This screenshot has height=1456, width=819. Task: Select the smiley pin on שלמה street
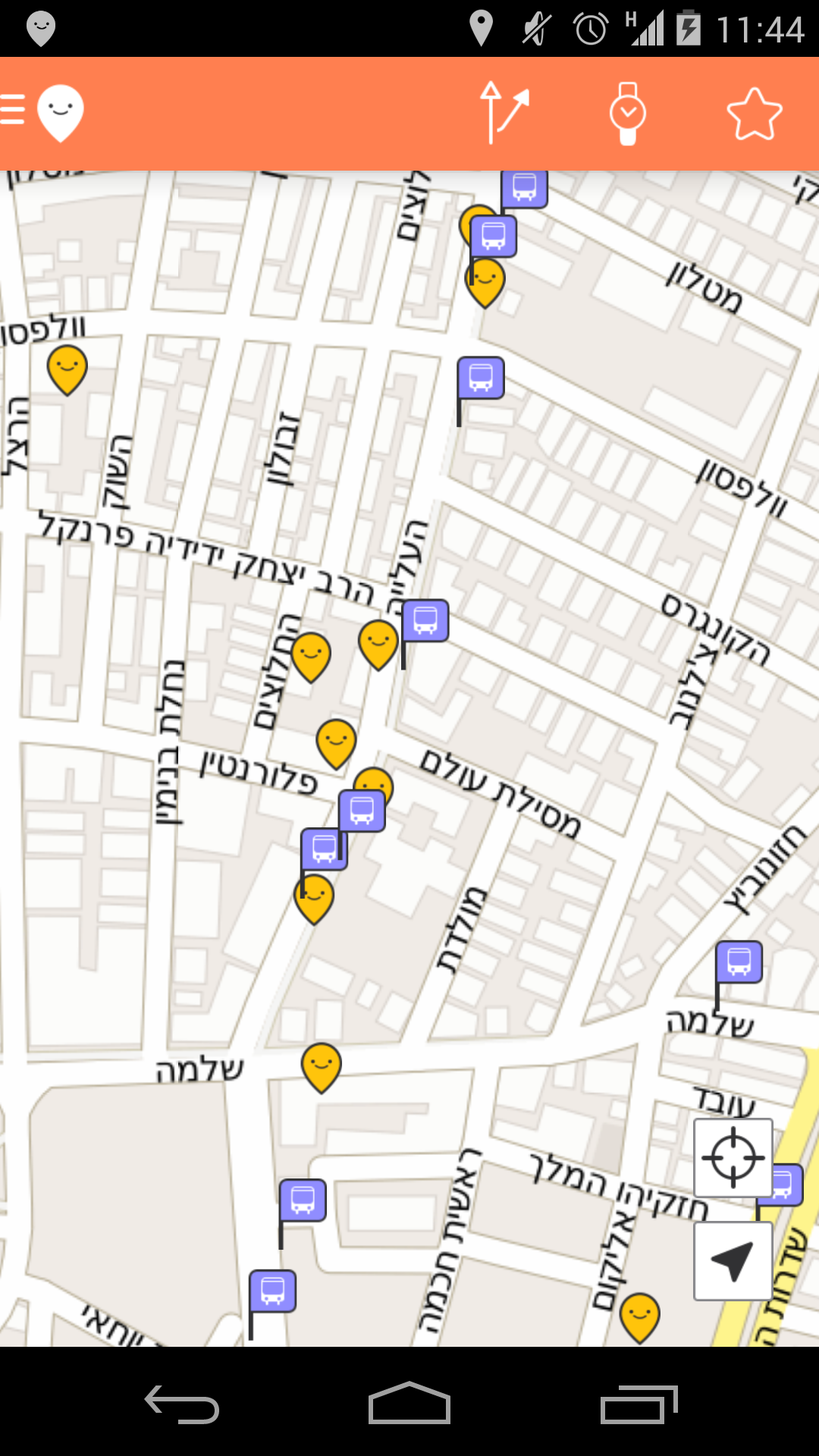tap(322, 1068)
